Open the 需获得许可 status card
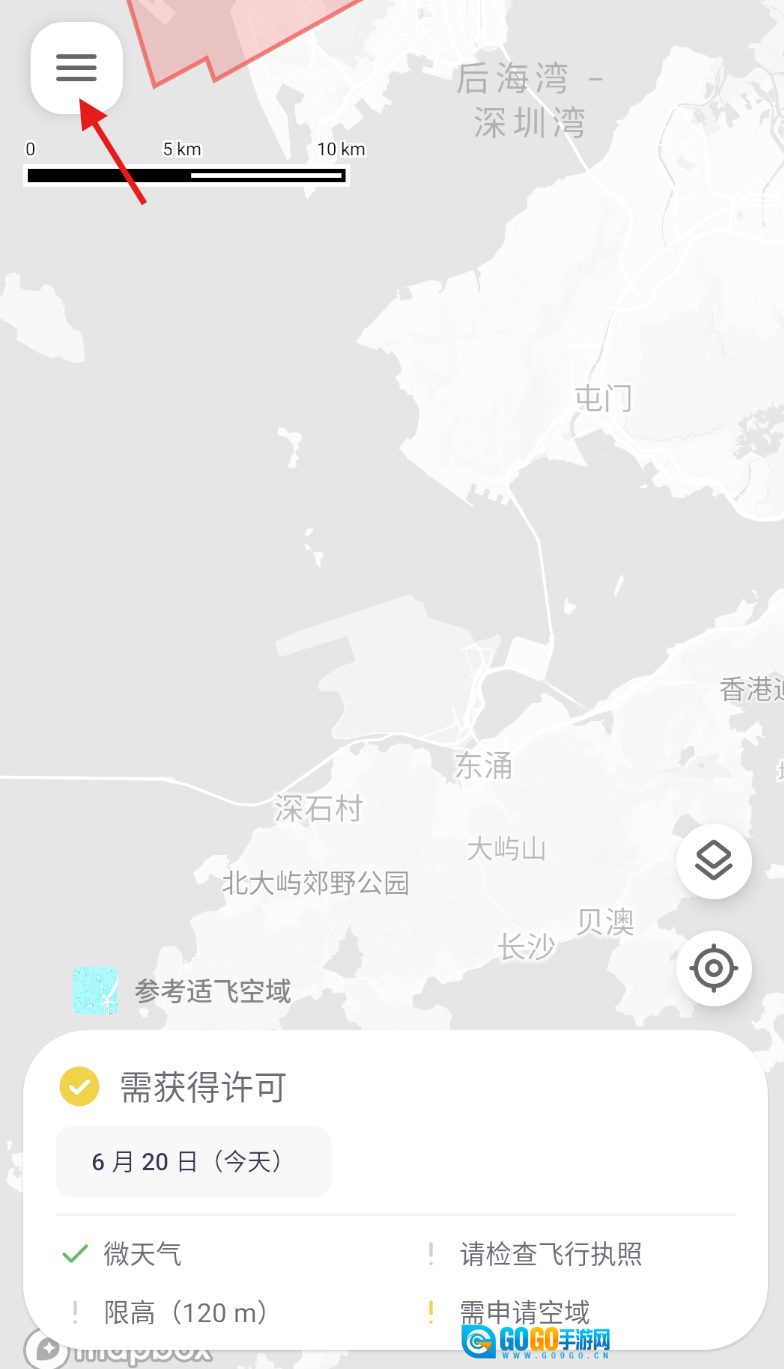 pos(203,1087)
